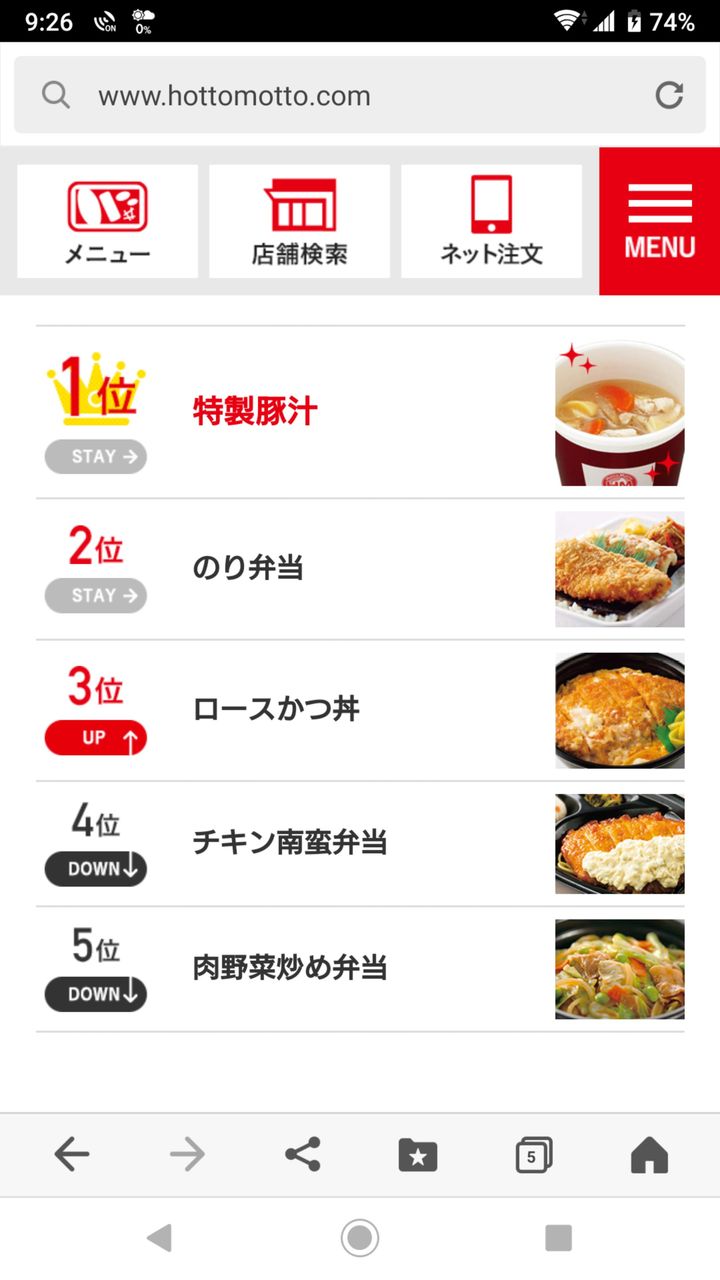720x1280 pixels.
Task: Open チキン南蛮弁当 details
Action: click(290, 843)
